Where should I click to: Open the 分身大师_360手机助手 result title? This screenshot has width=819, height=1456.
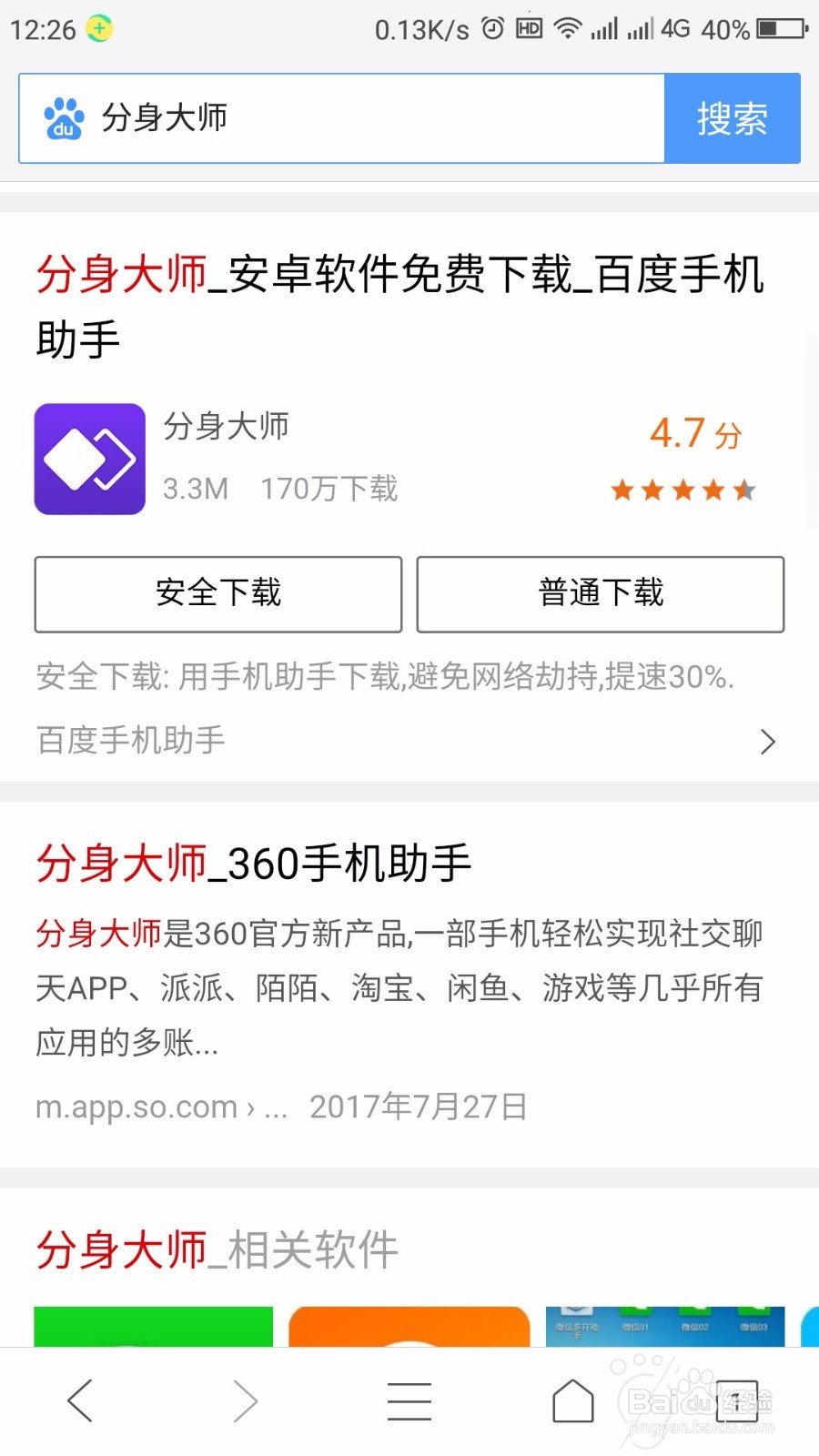click(255, 863)
